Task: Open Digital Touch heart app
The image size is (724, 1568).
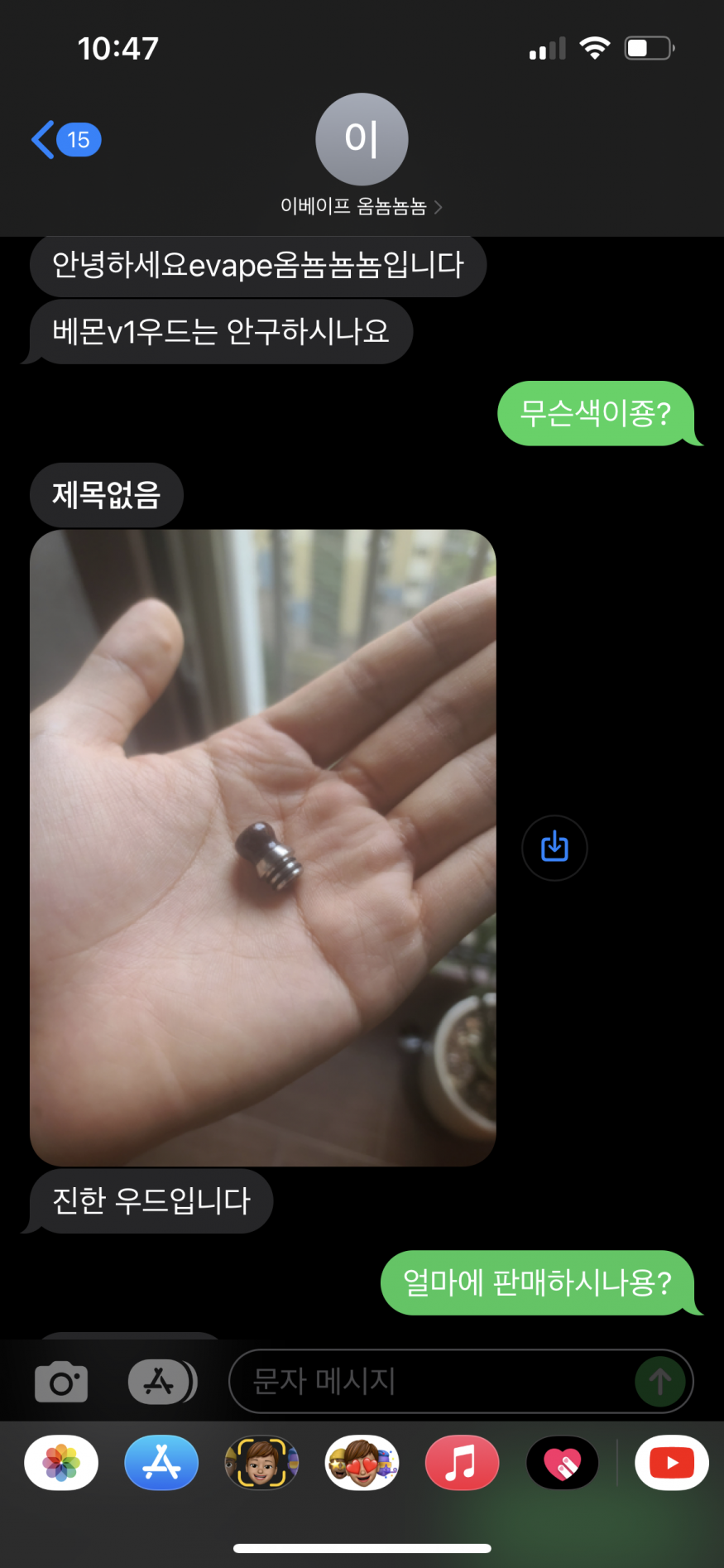Action: coord(563,1463)
